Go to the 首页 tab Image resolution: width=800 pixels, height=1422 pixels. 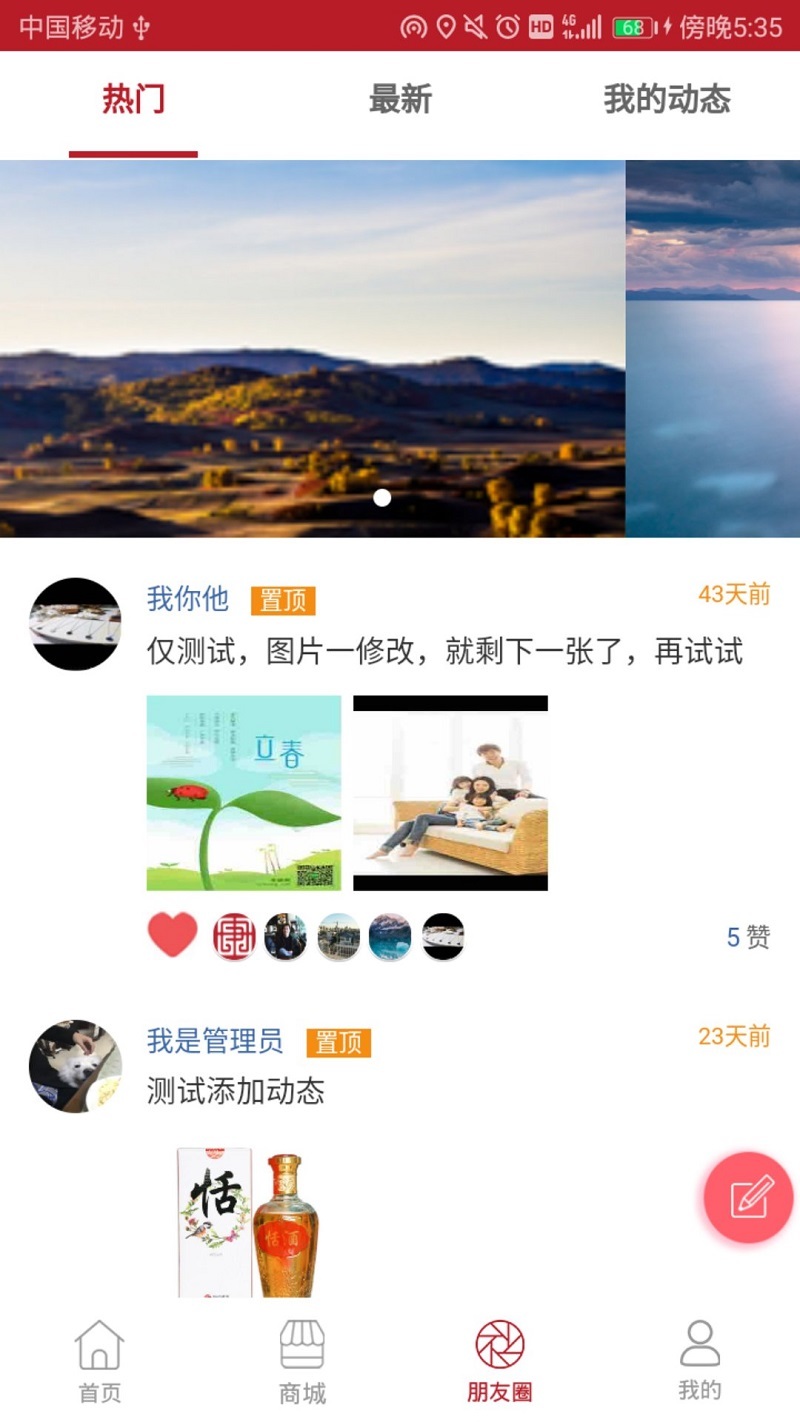(x=100, y=1361)
